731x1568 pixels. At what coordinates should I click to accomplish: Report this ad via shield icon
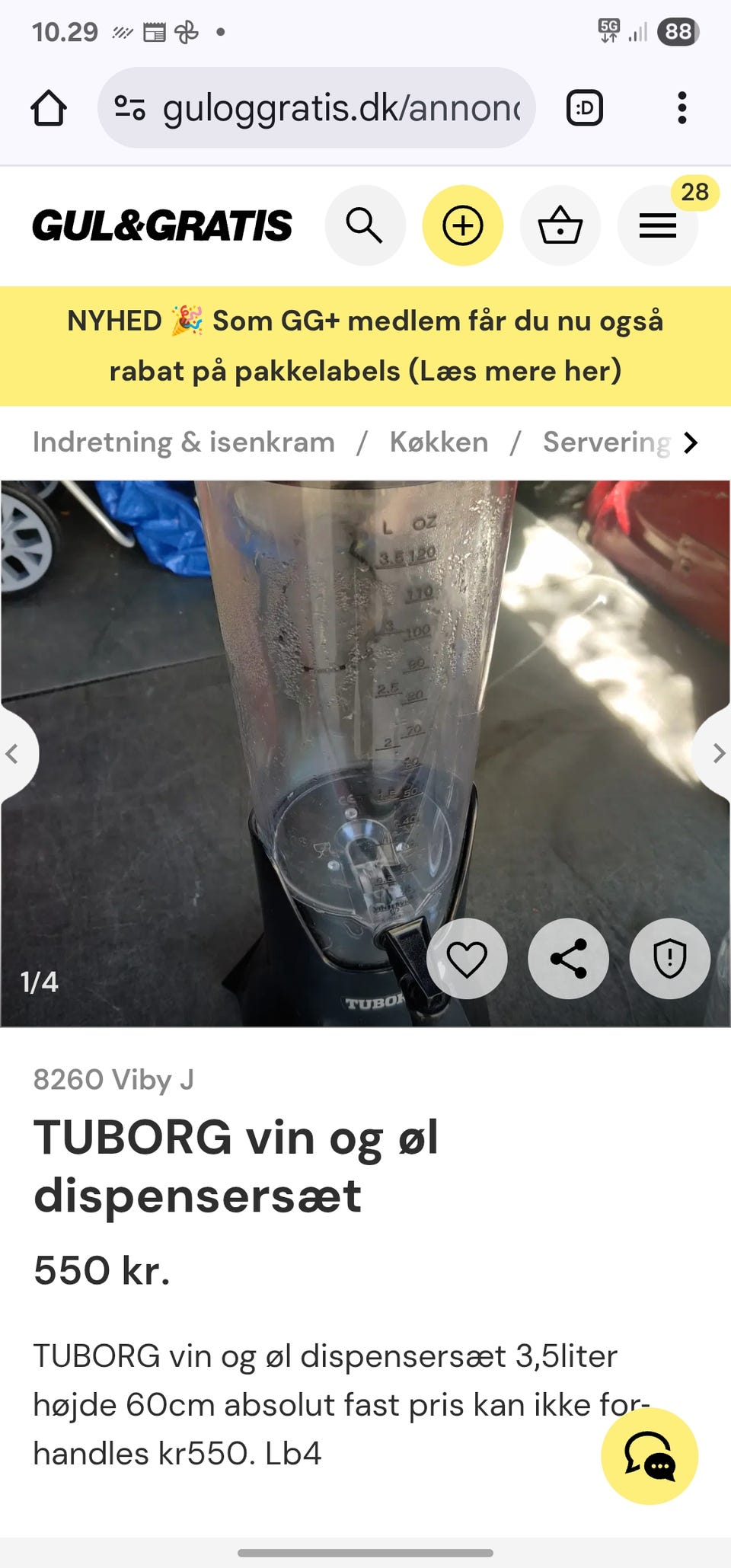[x=669, y=958]
